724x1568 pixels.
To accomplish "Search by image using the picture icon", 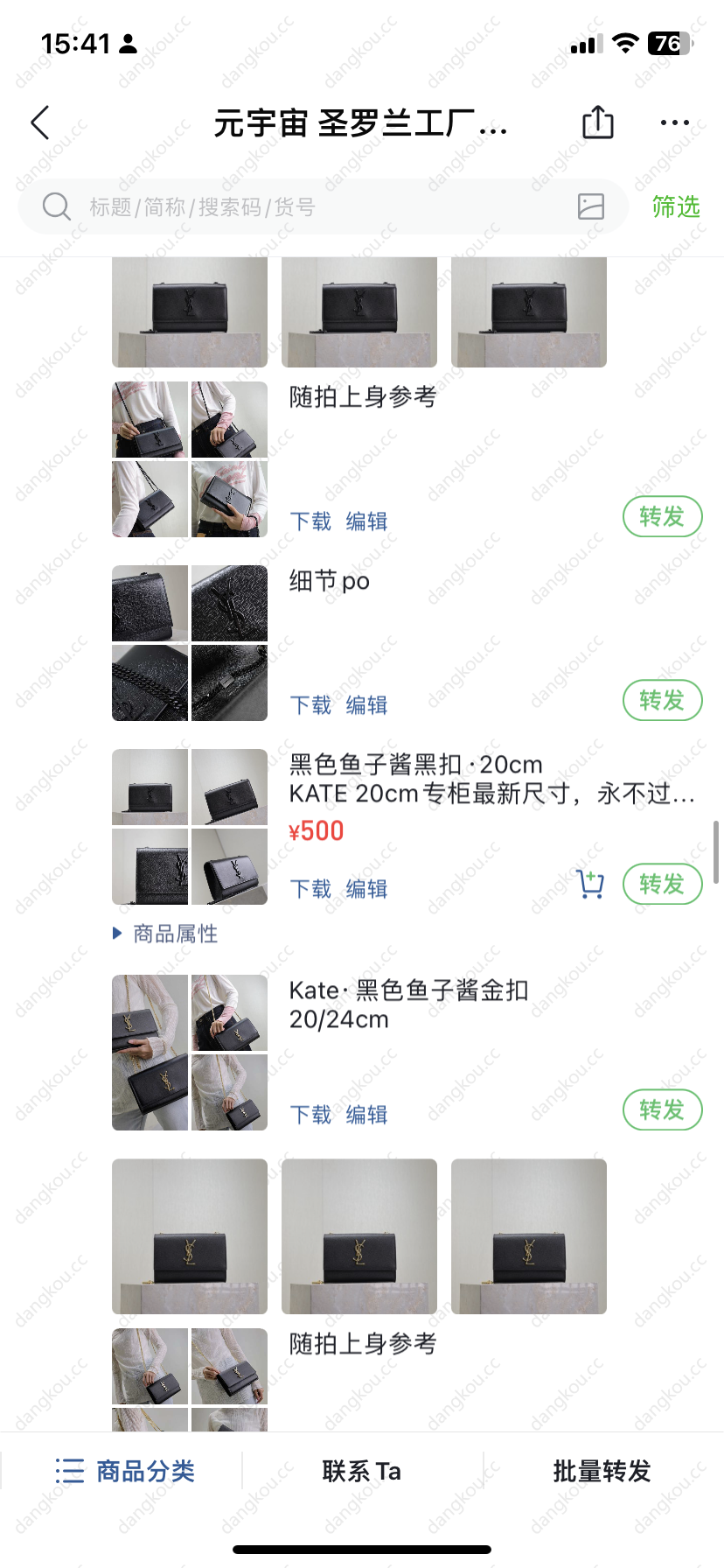I will (x=591, y=206).
